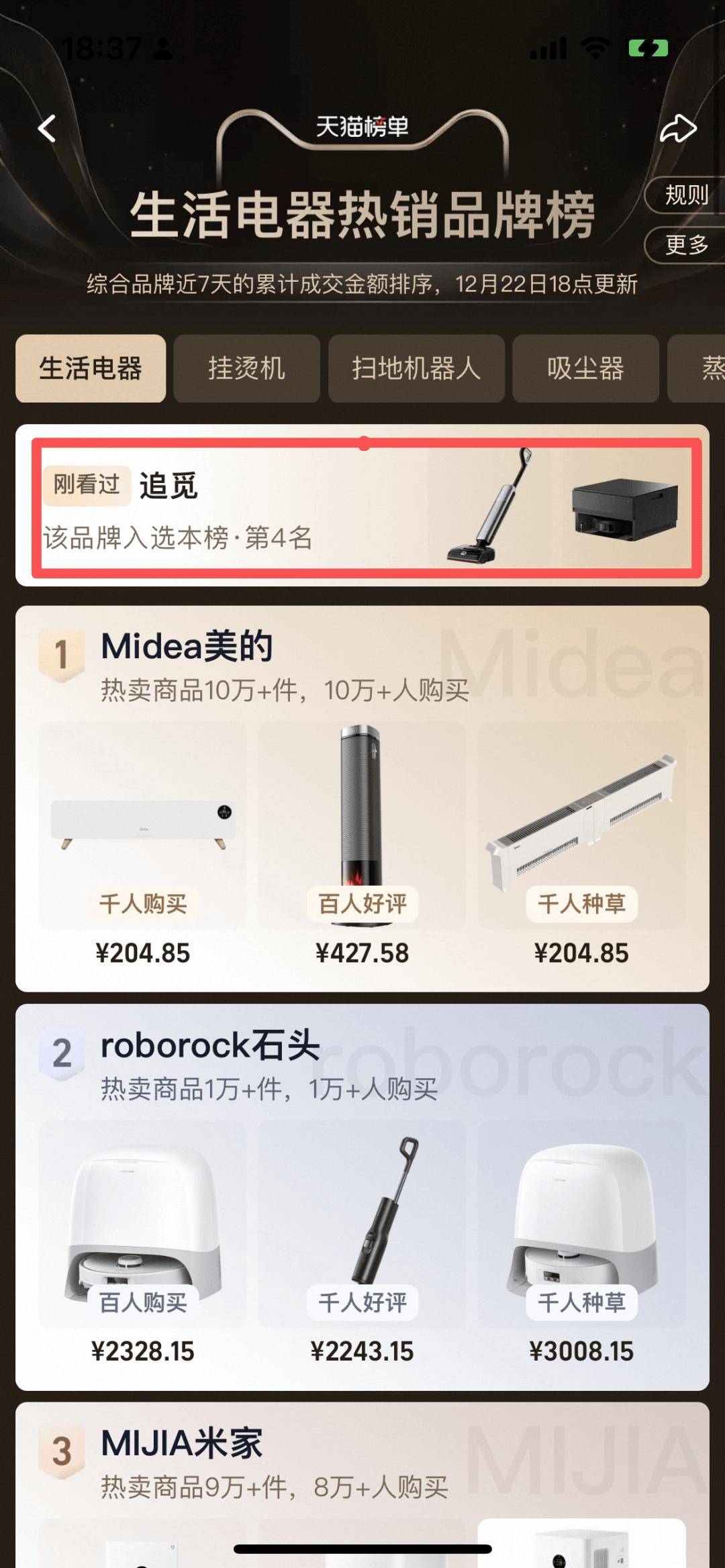The width and height of the screenshot is (725, 1568).
Task: Open the 规则 rules button
Action: pyautogui.click(x=685, y=195)
